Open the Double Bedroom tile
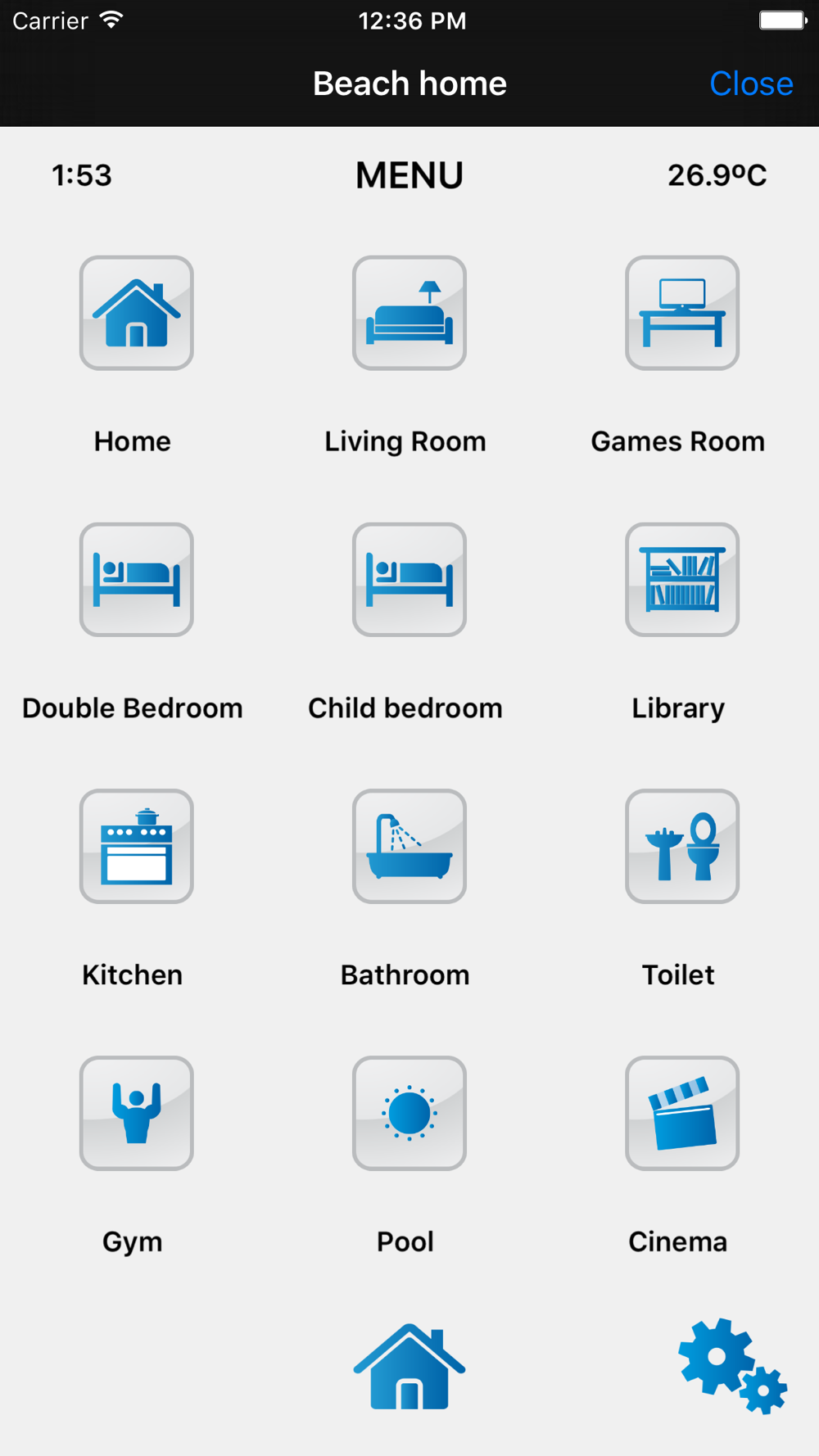This screenshot has width=819, height=1456. (x=136, y=580)
